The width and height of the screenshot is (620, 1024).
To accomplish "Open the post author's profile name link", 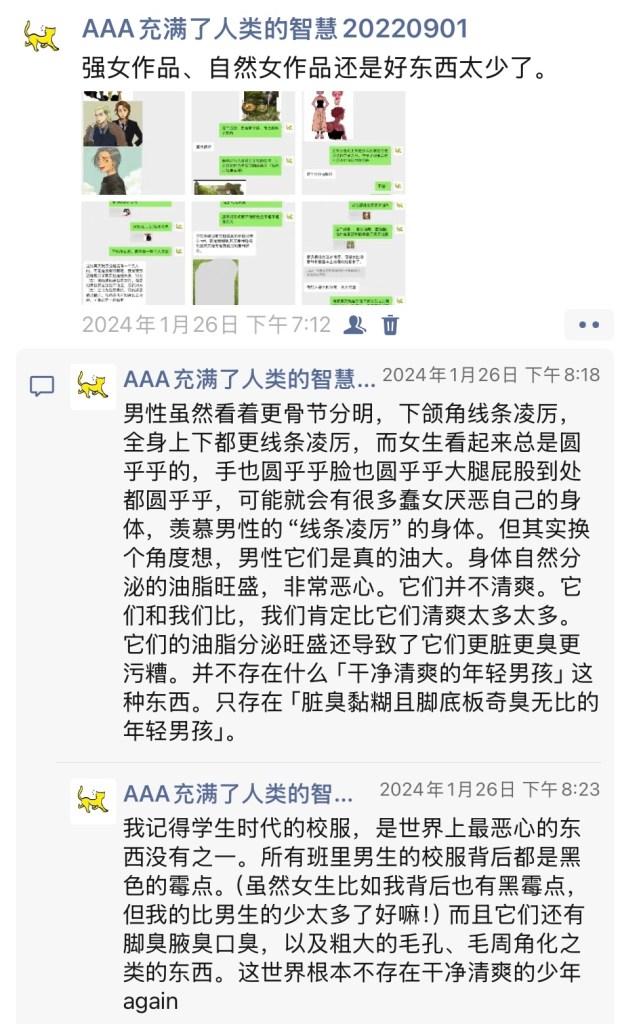I will point(274,29).
